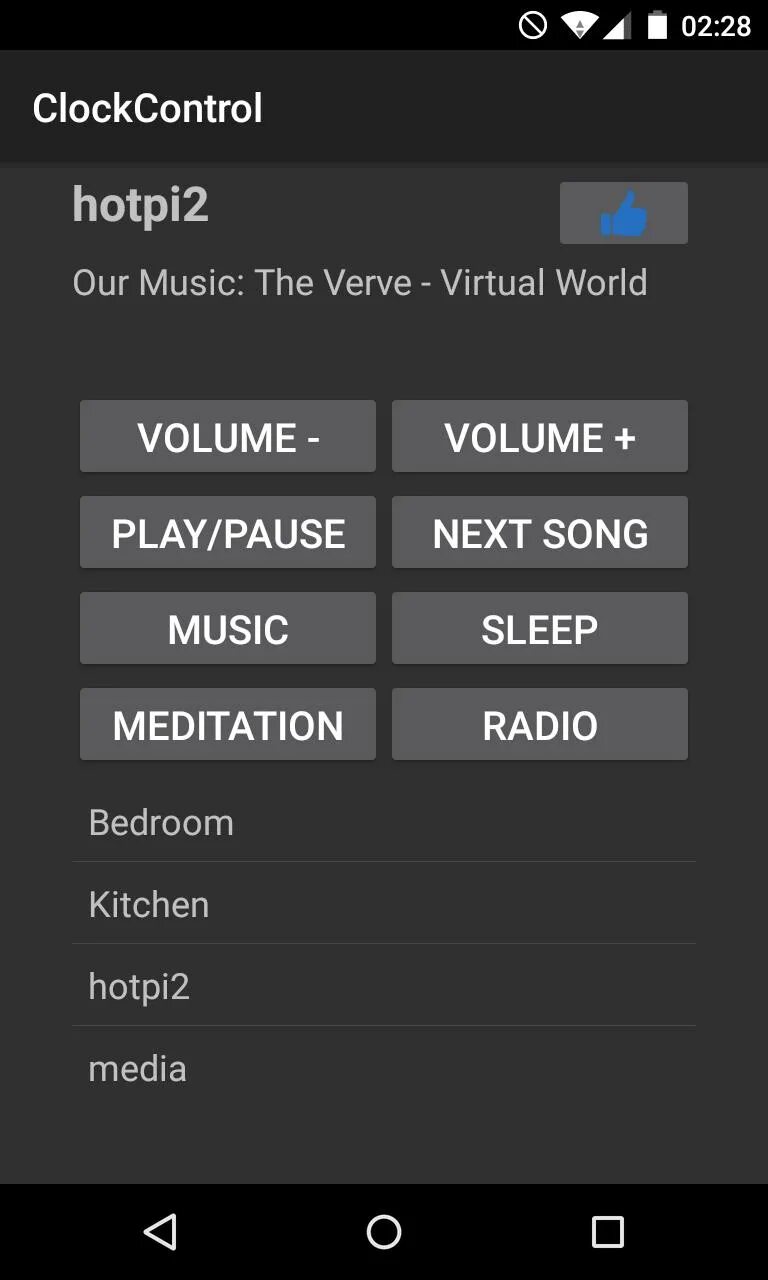Like the current song with thumbs up
Image resolution: width=768 pixels, height=1280 pixels.
(623, 213)
